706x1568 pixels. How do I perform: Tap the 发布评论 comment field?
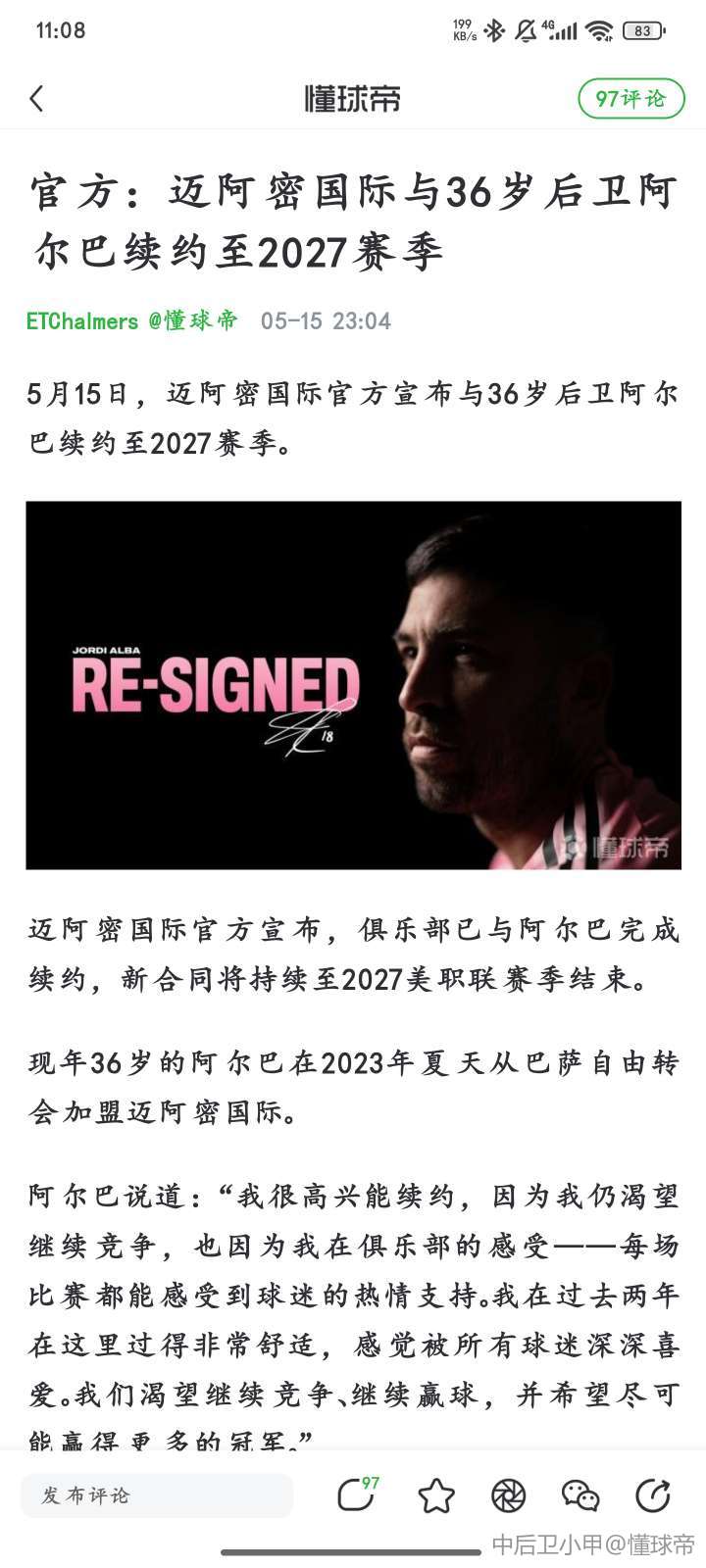[x=157, y=1495]
